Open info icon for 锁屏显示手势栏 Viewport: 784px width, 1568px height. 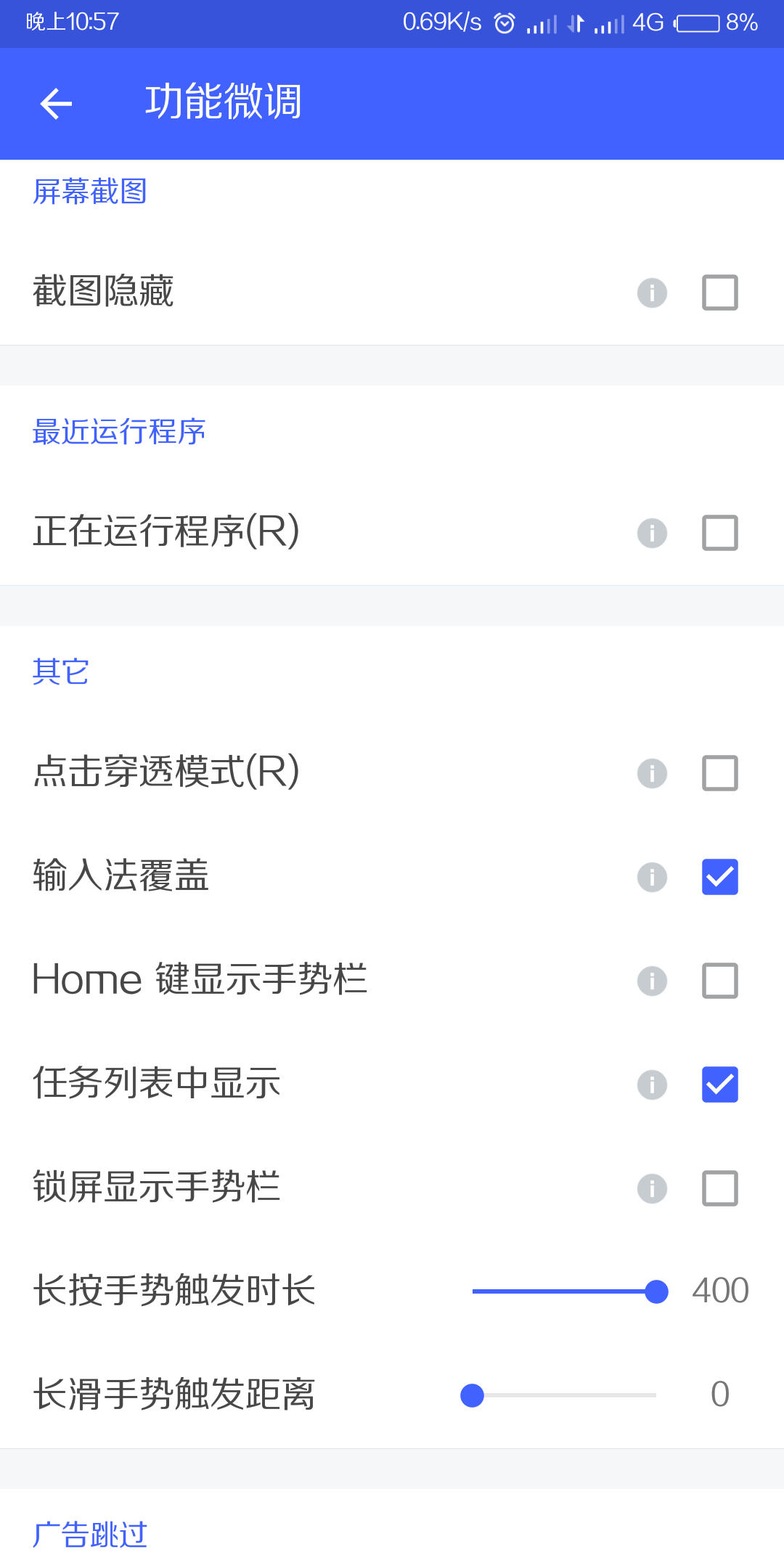tap(652, 1188)
